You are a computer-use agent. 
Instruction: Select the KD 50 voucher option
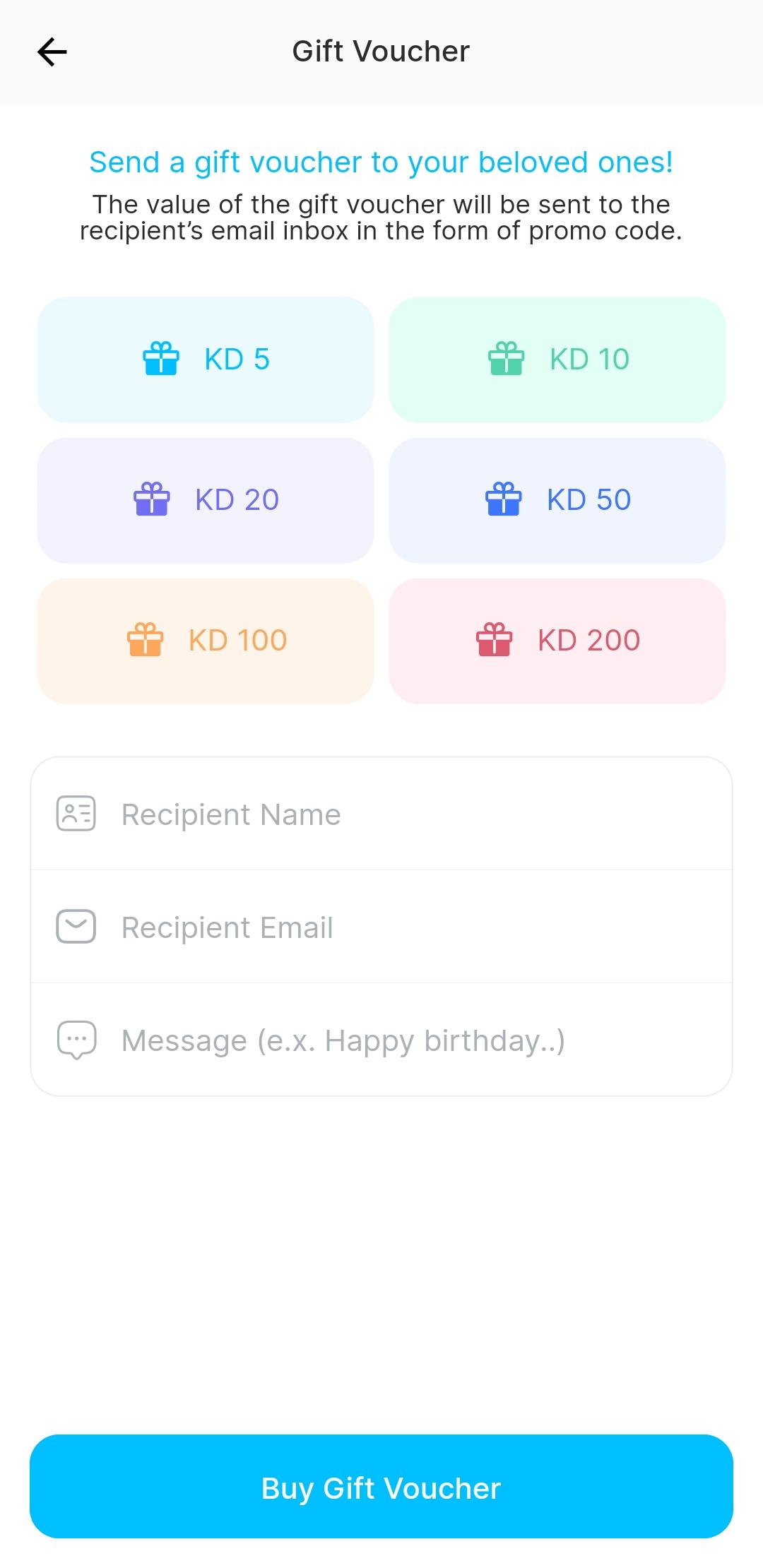[x=557, y=500]
